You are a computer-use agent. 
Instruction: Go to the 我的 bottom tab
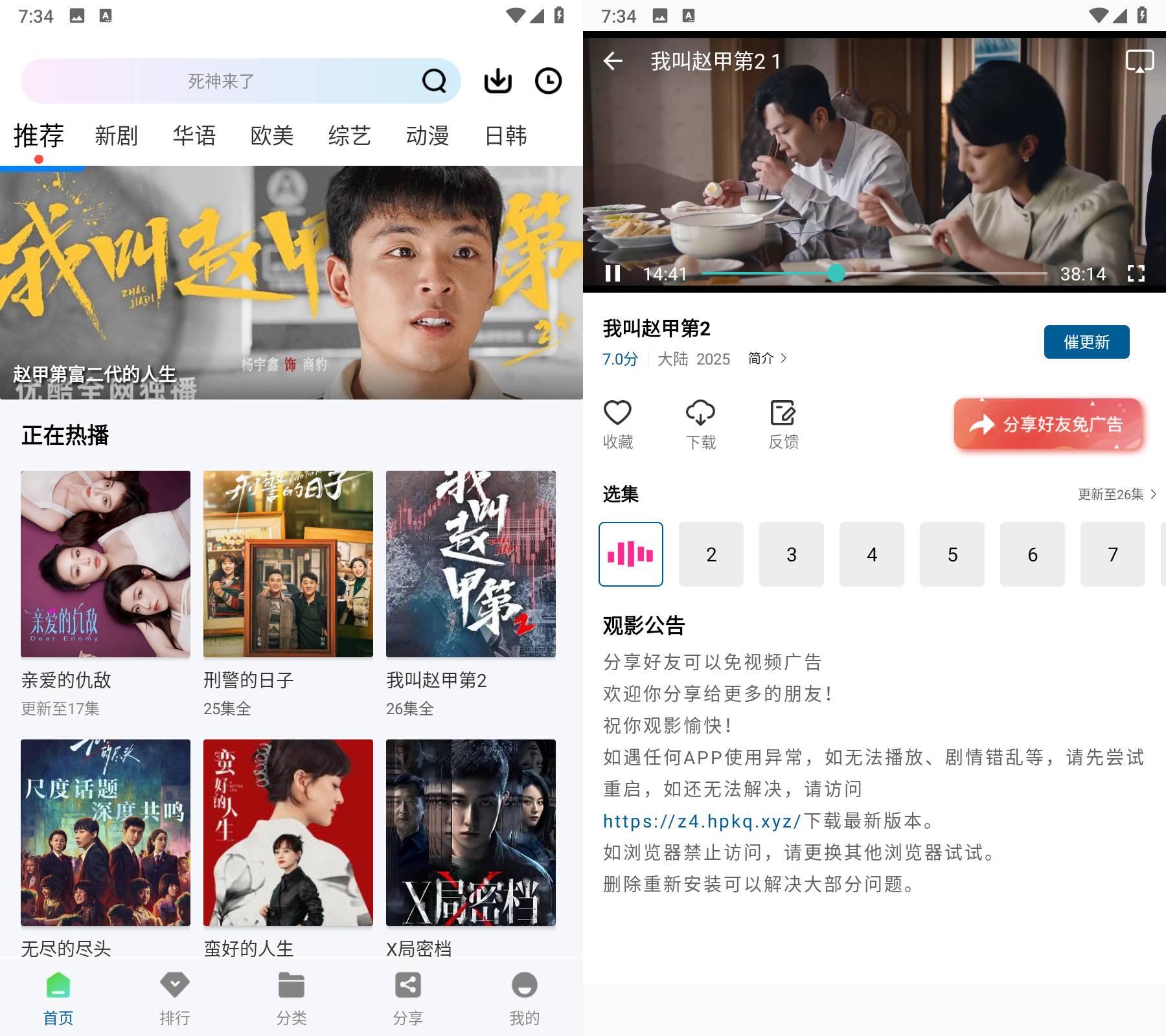pyautogui.click(x=524, y=998)
